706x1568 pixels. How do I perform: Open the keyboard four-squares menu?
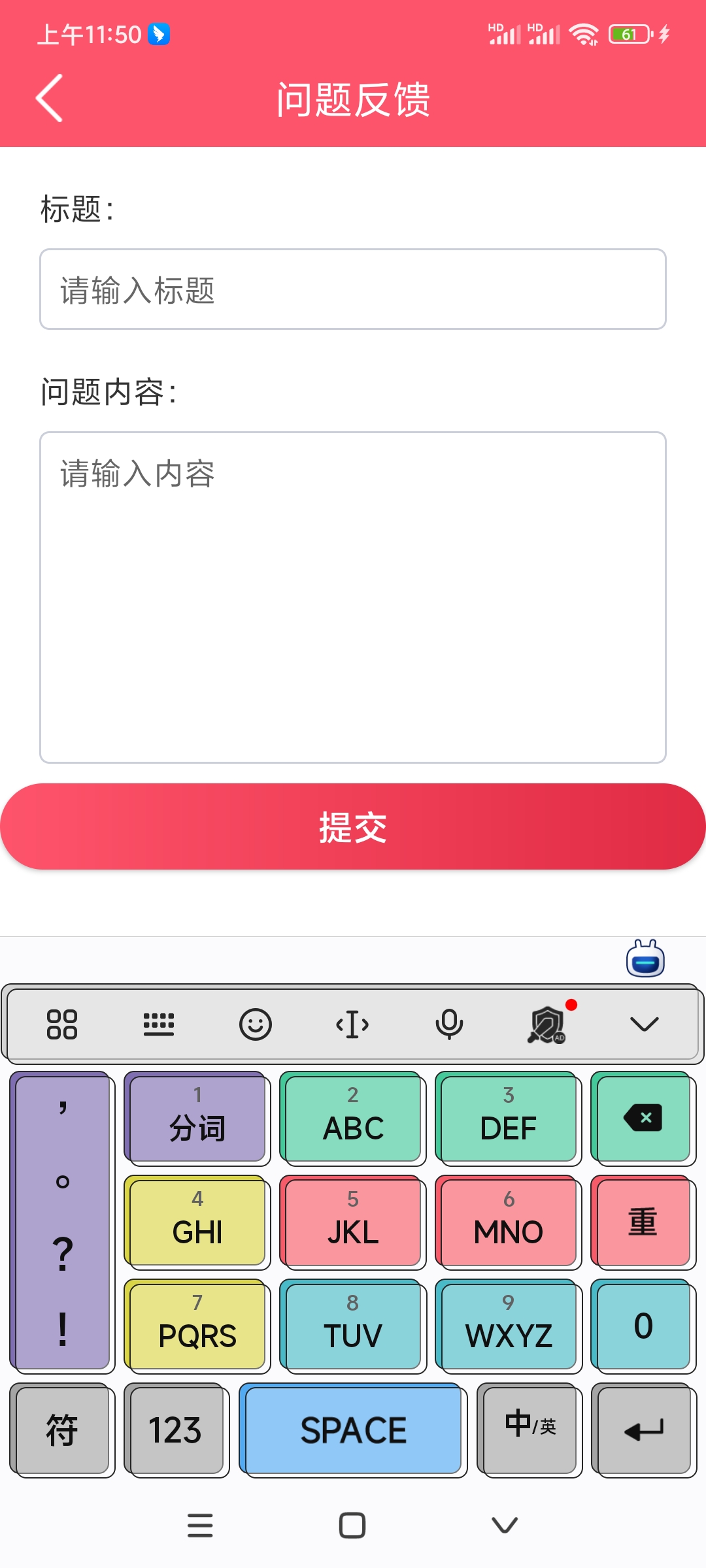[62, 1024]
